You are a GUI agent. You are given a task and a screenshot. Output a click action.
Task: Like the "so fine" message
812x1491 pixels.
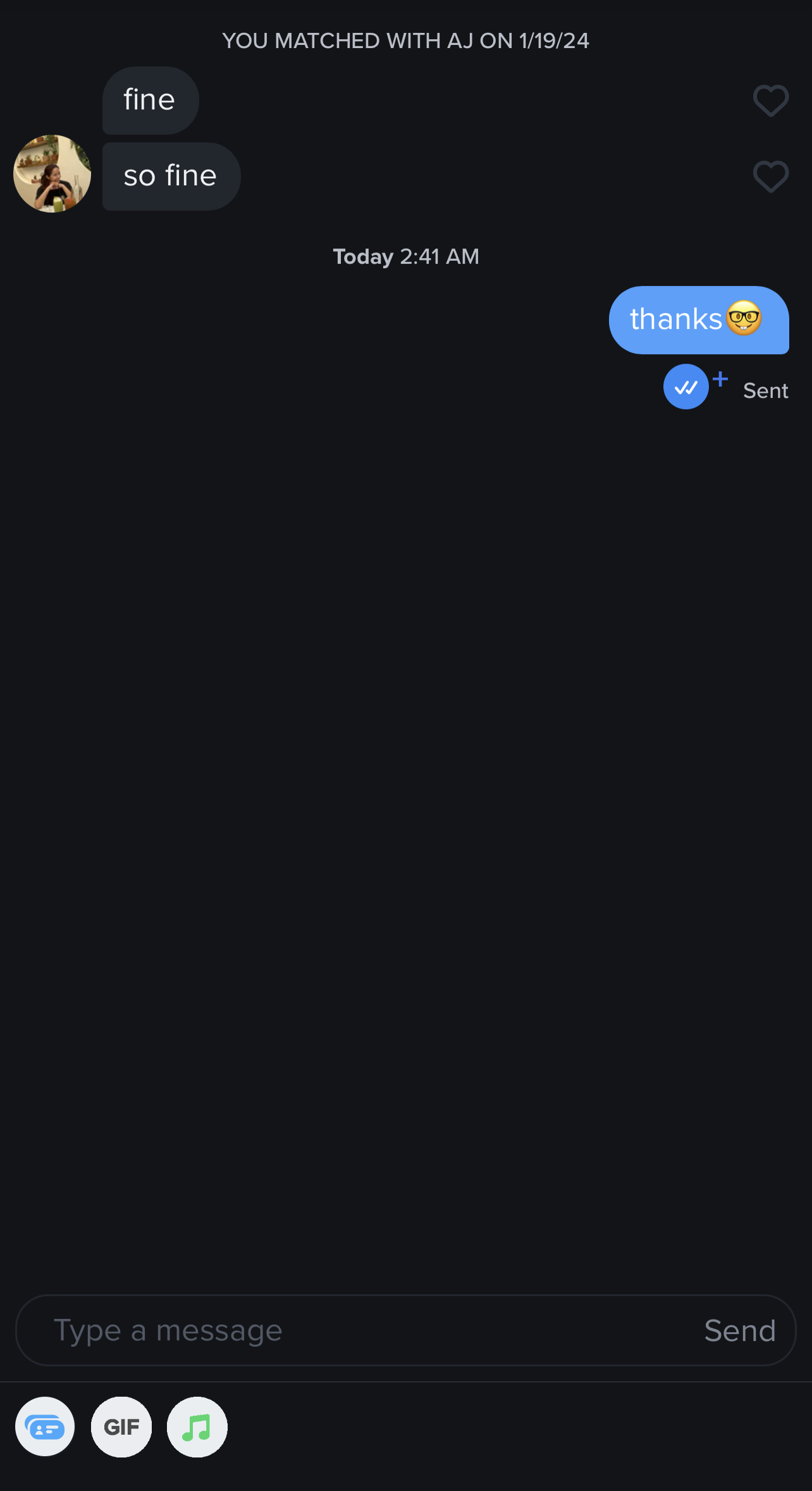click(770, 176)
